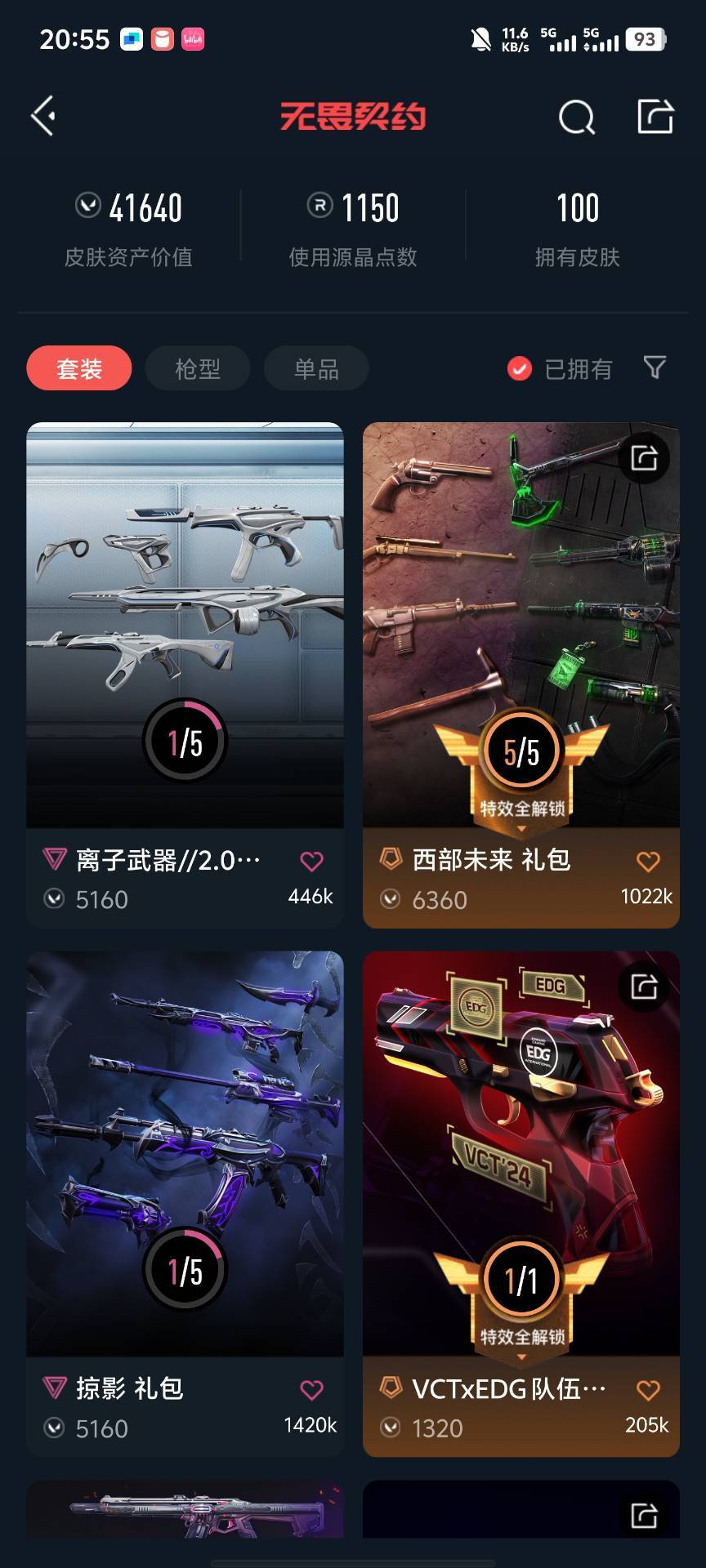Viewport: 706px width, 1568px height.
Task: Like the VCTxEDG队伍 bundle
Action: point(648,1390)
